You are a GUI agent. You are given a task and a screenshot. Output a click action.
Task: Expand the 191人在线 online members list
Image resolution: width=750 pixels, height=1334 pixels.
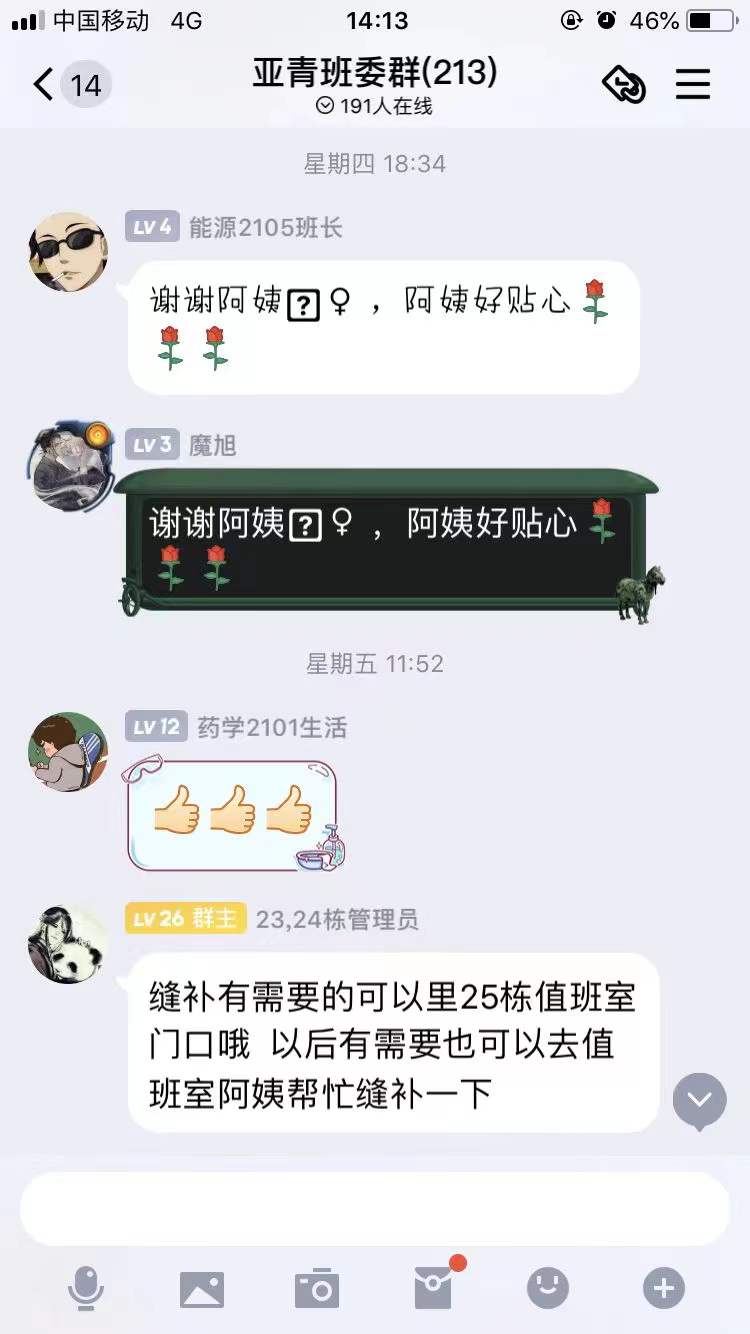click(374, 107)
